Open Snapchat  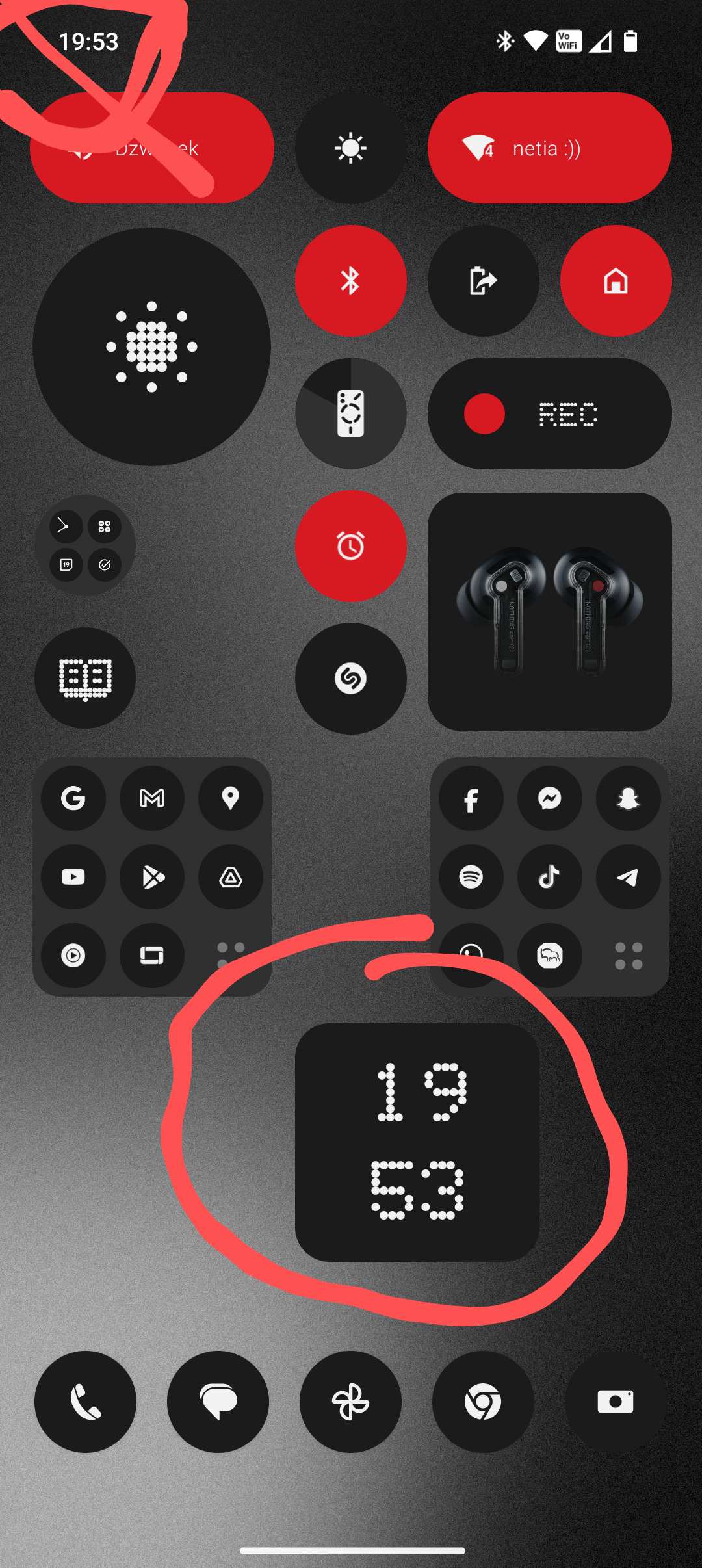(x=629, y=798)
